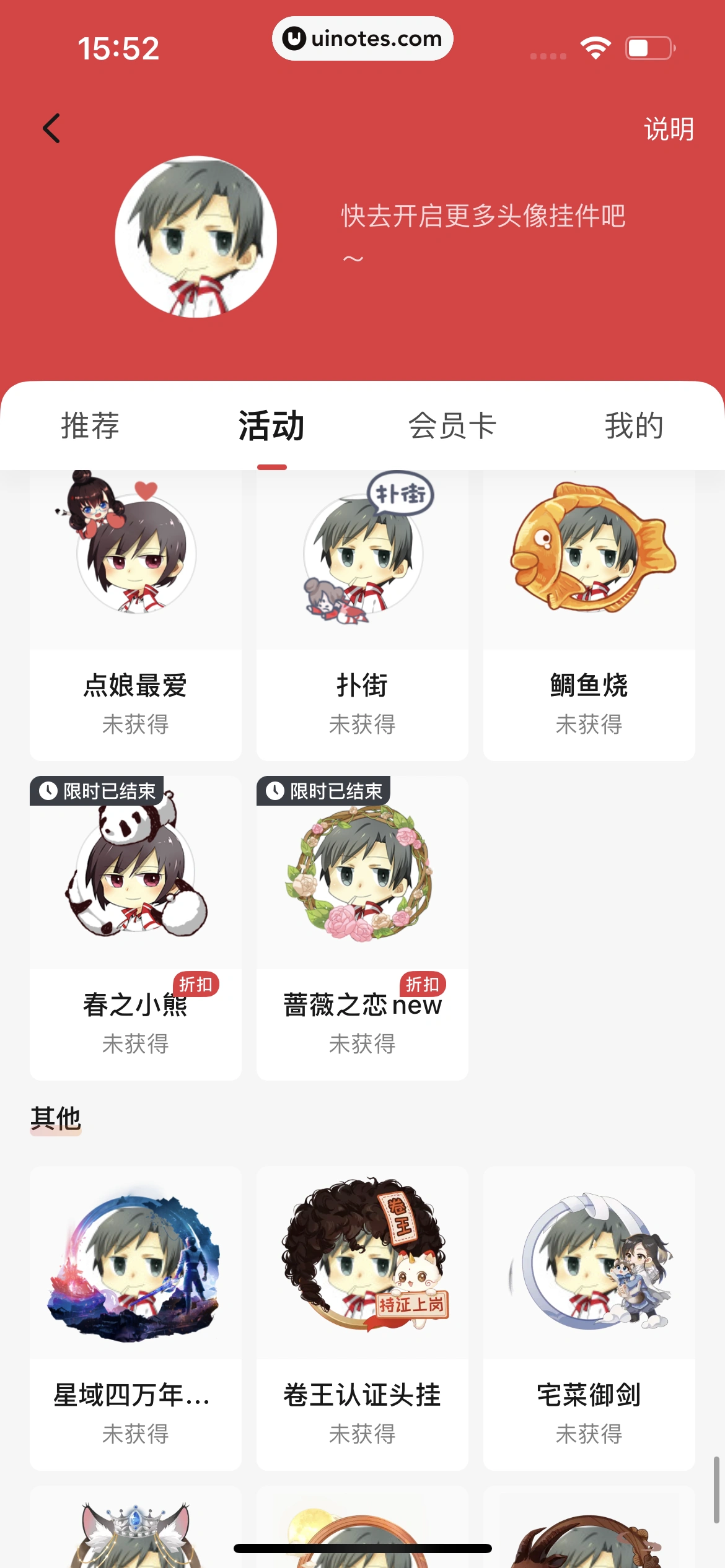The height and width of the screenshot is (1568, 725).
Task: Switch to the 我的 tab
Action: pos(635,425)
